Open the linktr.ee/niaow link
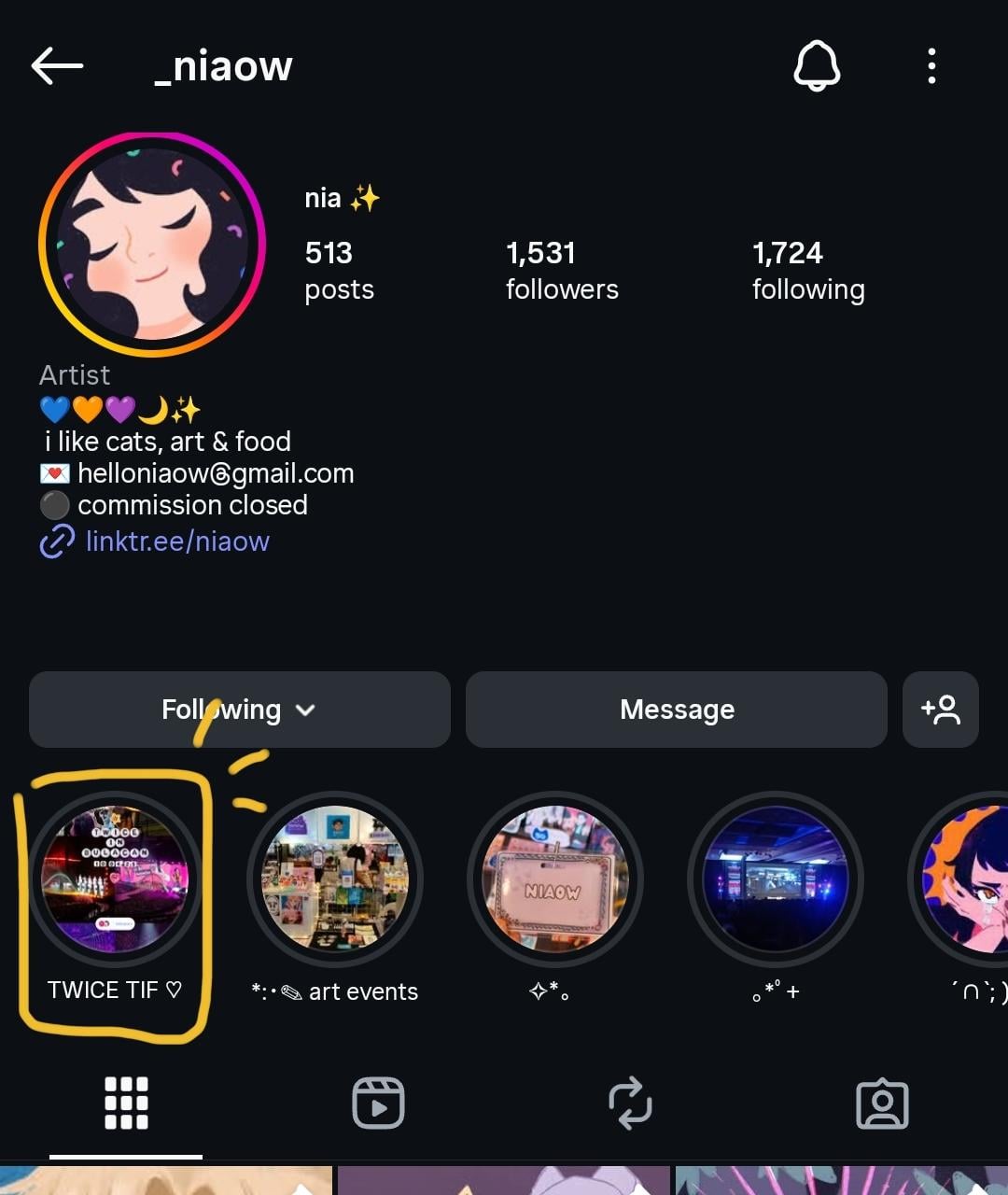The image size is (1008, 1195). tap(177, 541)
